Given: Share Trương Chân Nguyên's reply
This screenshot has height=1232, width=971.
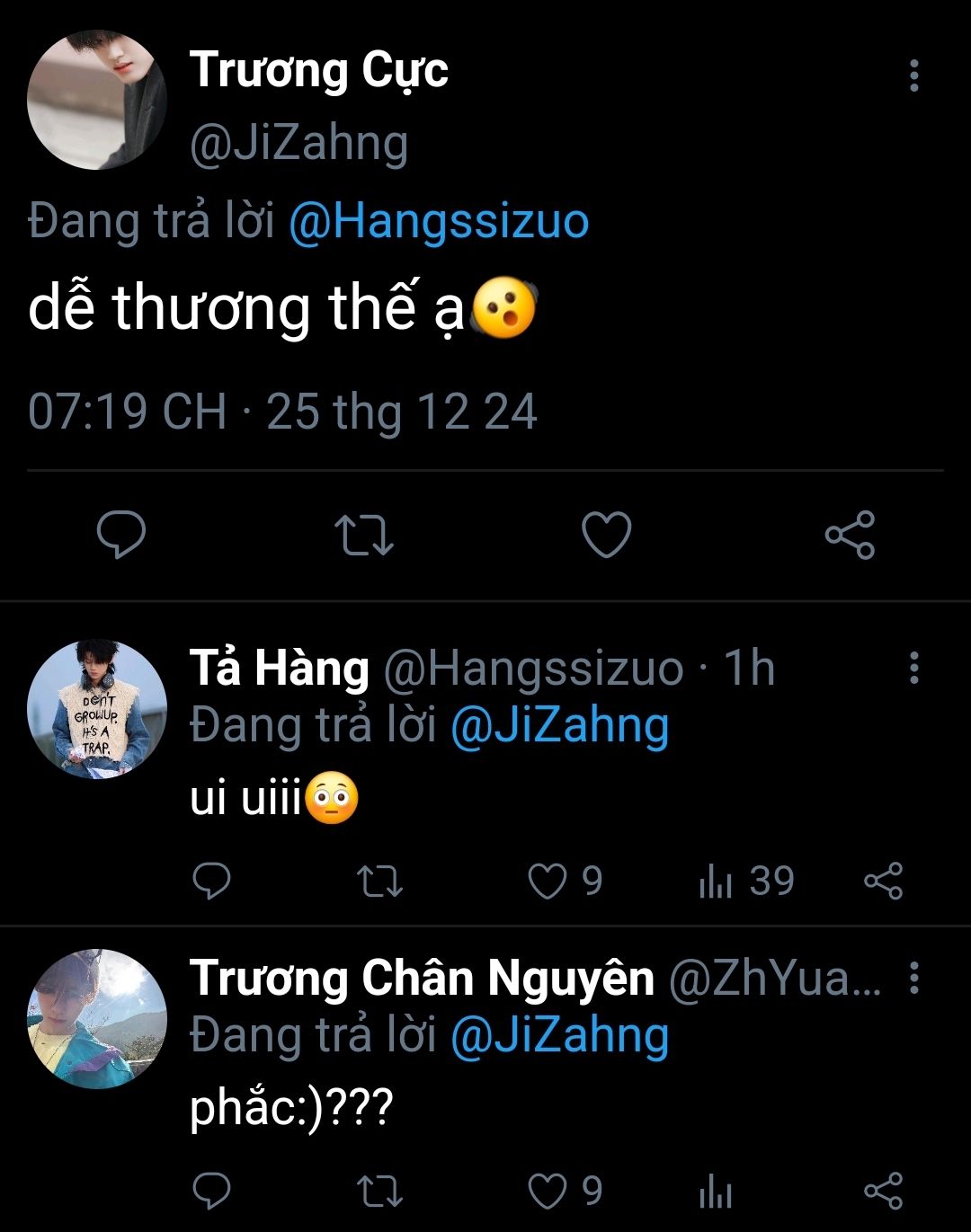Looking at the screenshot, I should [883, 1192].
